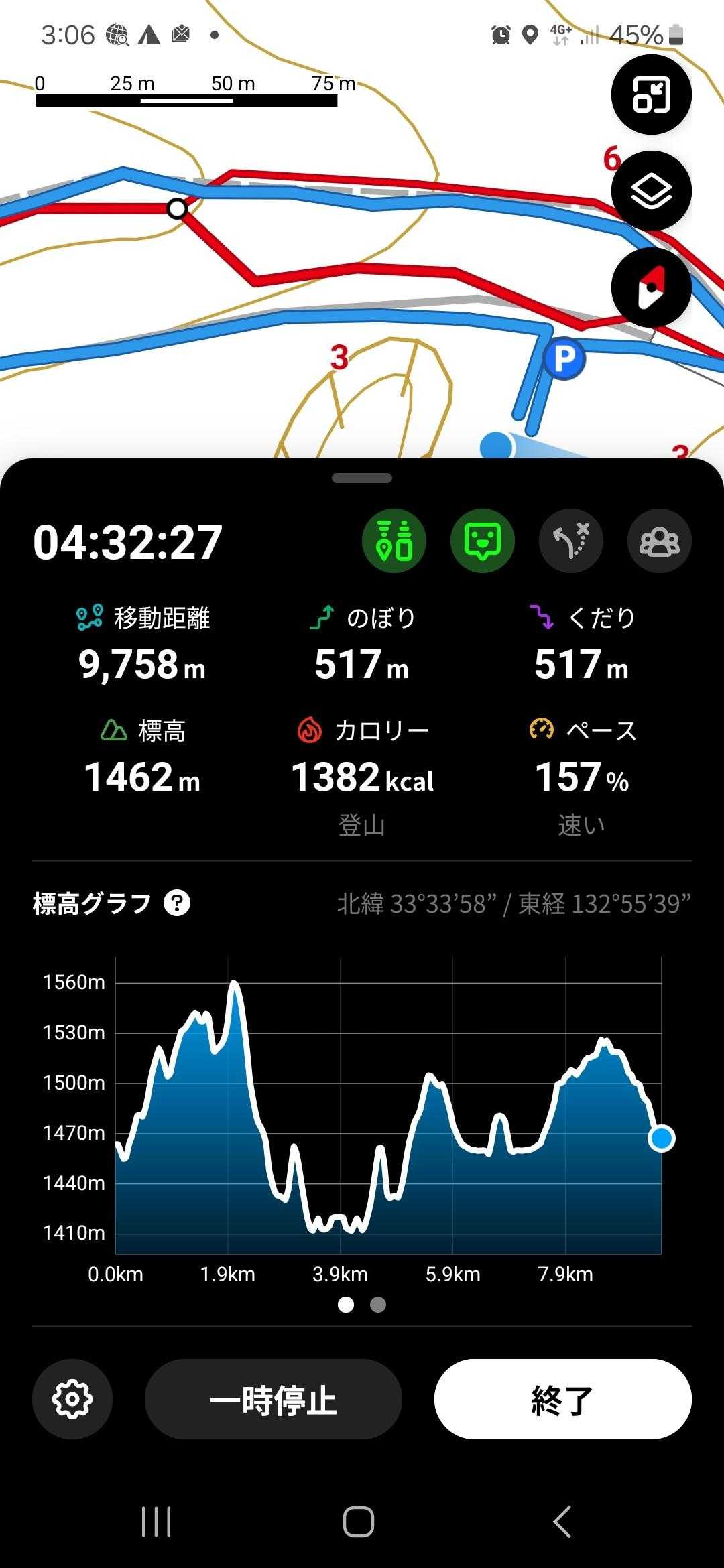
Task: Finish the activity with 終了
Action: 562,1398
